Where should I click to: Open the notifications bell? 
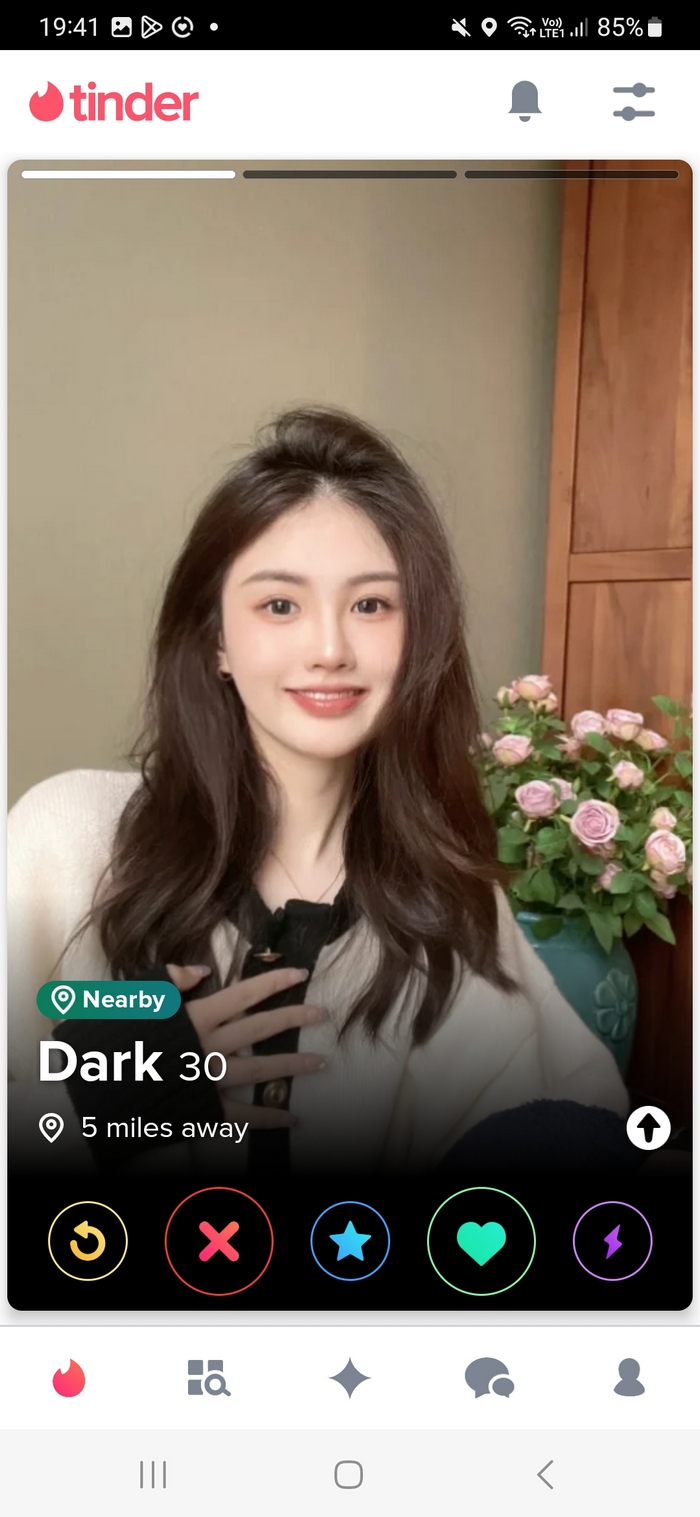525,102
